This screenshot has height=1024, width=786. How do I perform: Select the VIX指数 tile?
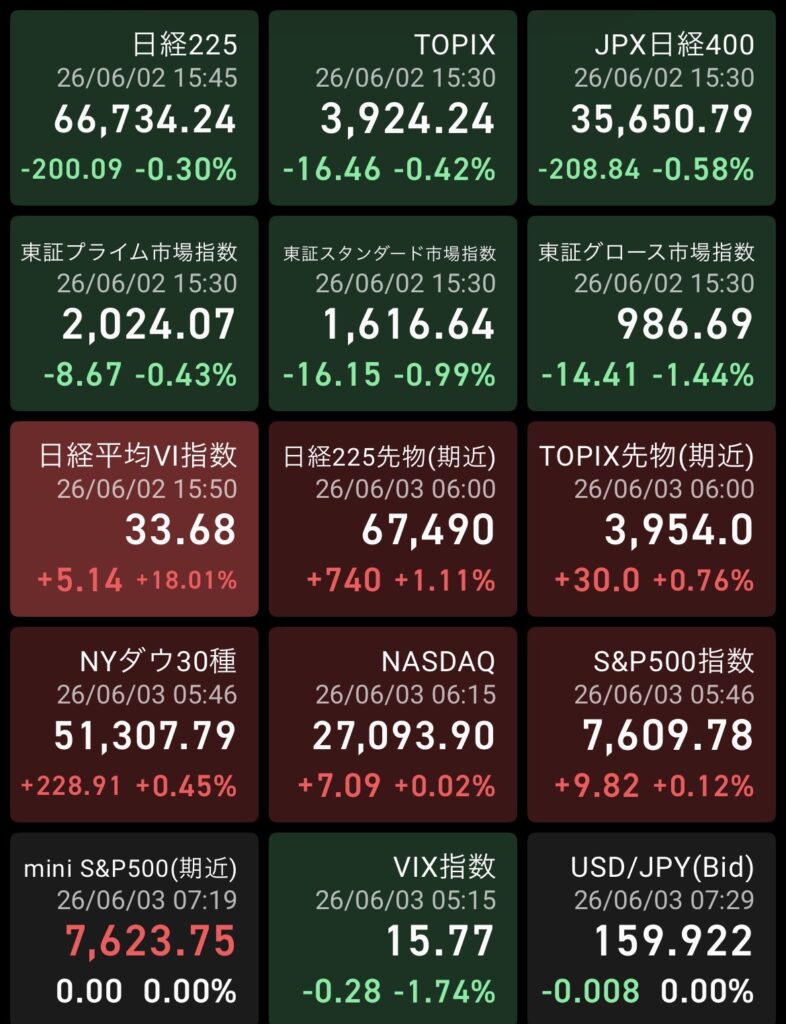(393, 929)
